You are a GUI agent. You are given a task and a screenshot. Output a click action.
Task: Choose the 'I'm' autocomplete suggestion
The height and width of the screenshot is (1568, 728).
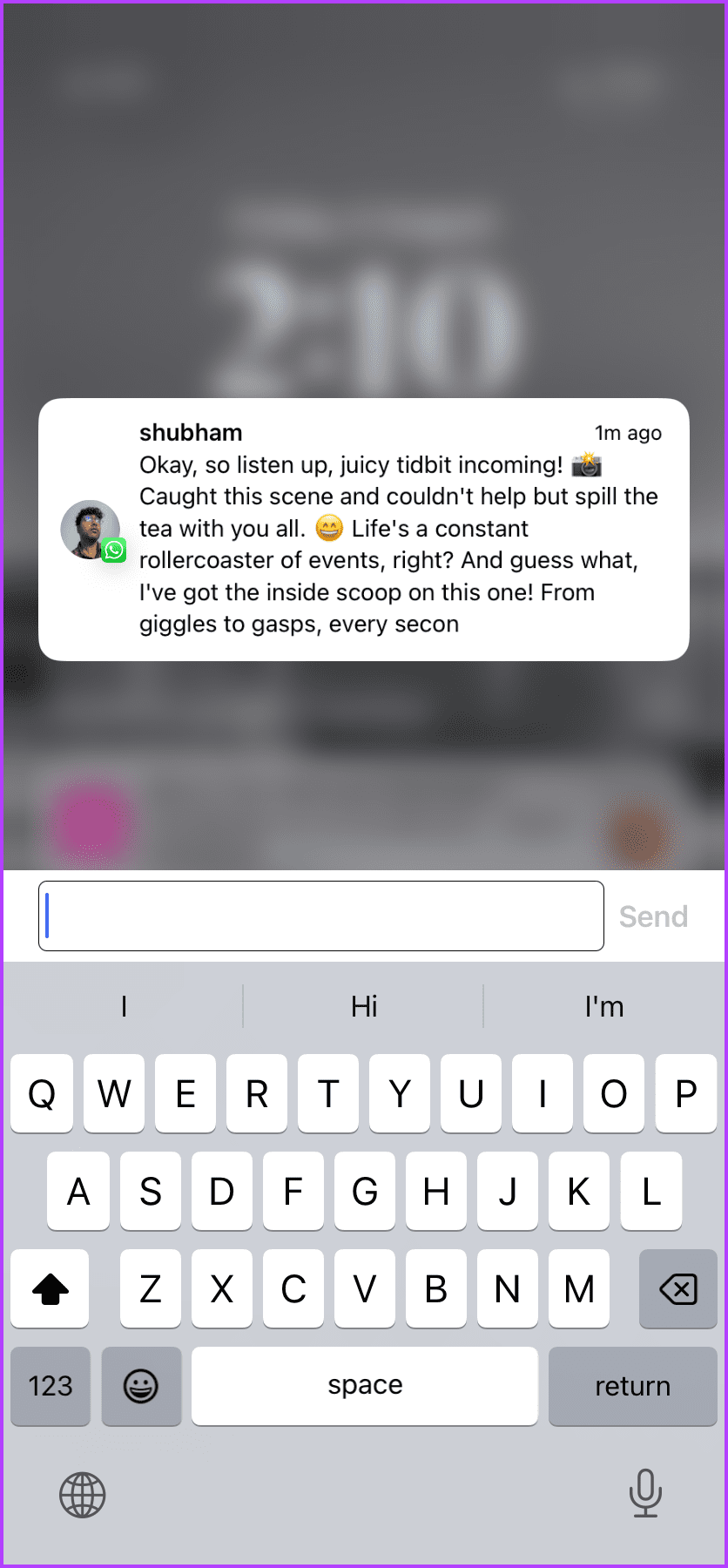click(x=604, y=1006)
